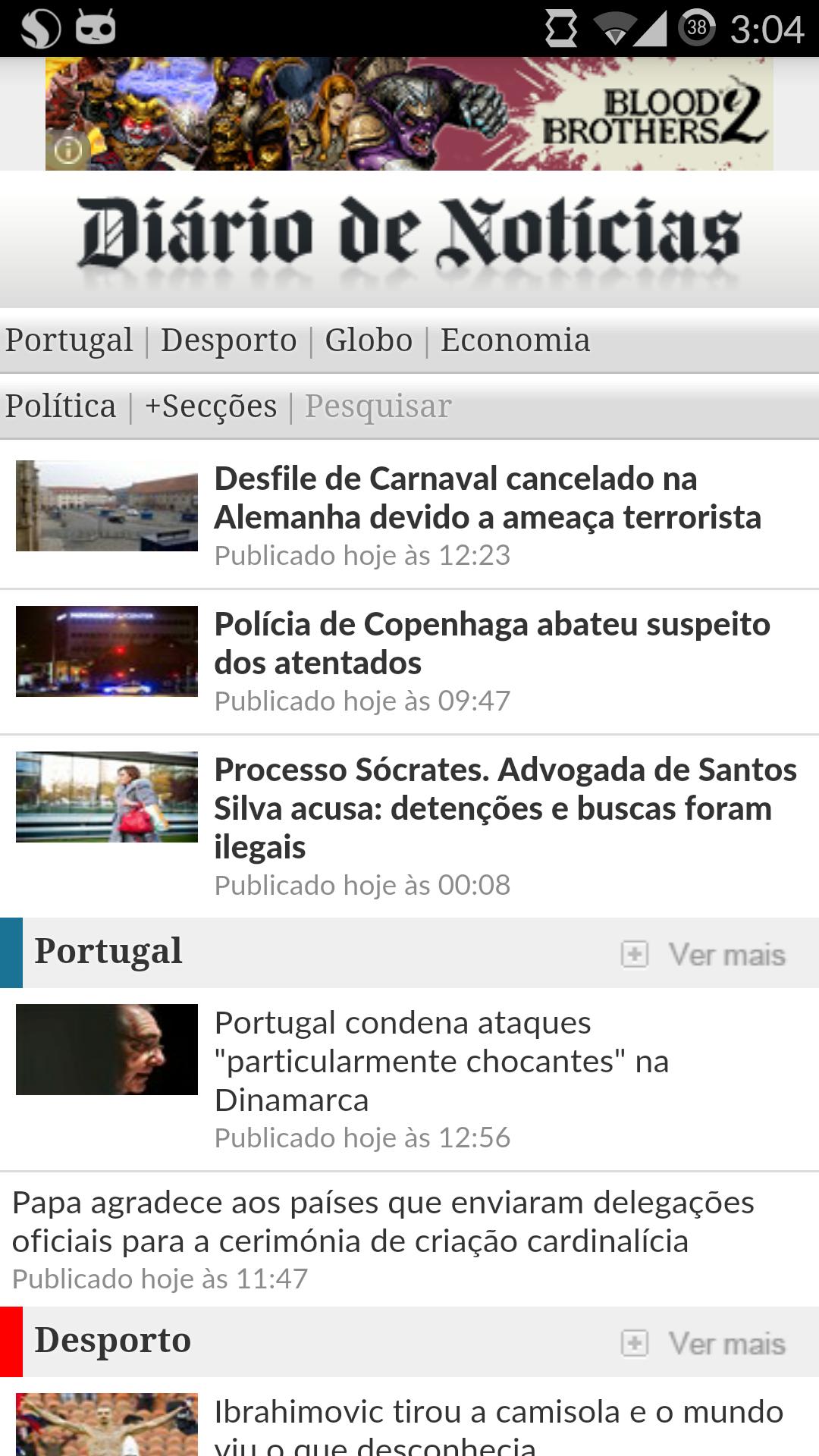Switch to the Desporto section
Image resolution: width=819 pixels, height=1456 pixels.
[227, 340]
